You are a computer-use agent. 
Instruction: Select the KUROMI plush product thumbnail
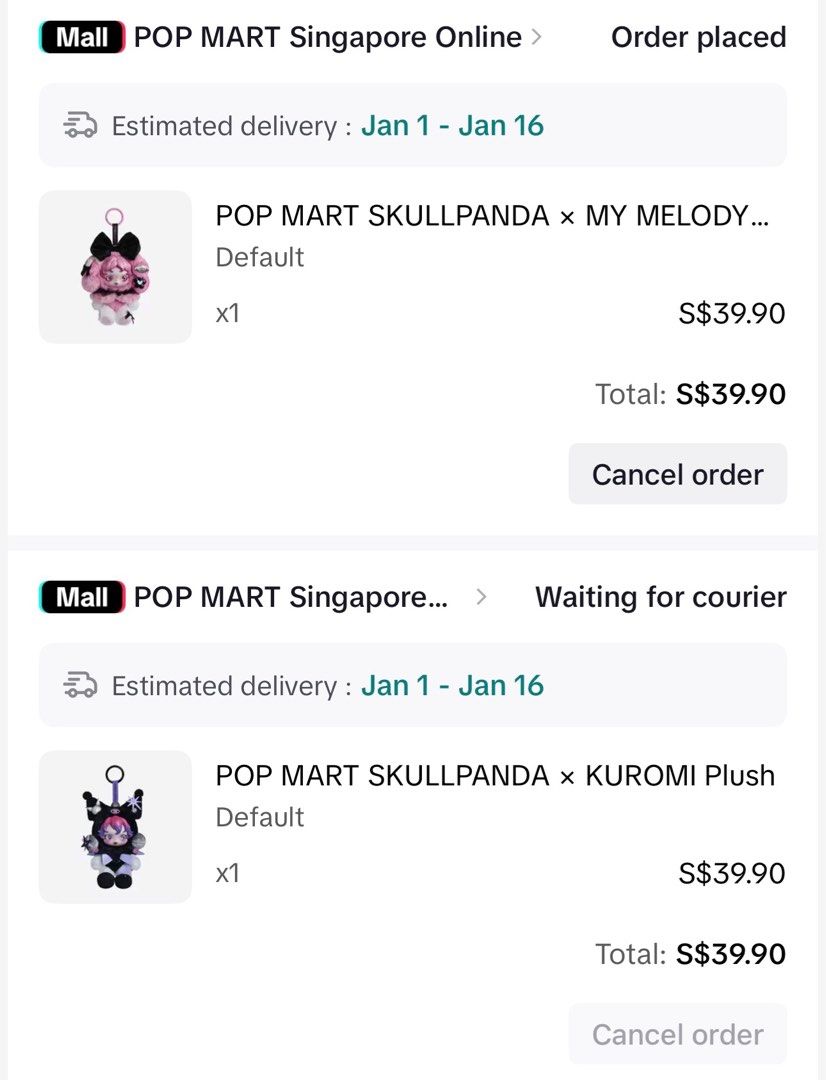[115, 826]
